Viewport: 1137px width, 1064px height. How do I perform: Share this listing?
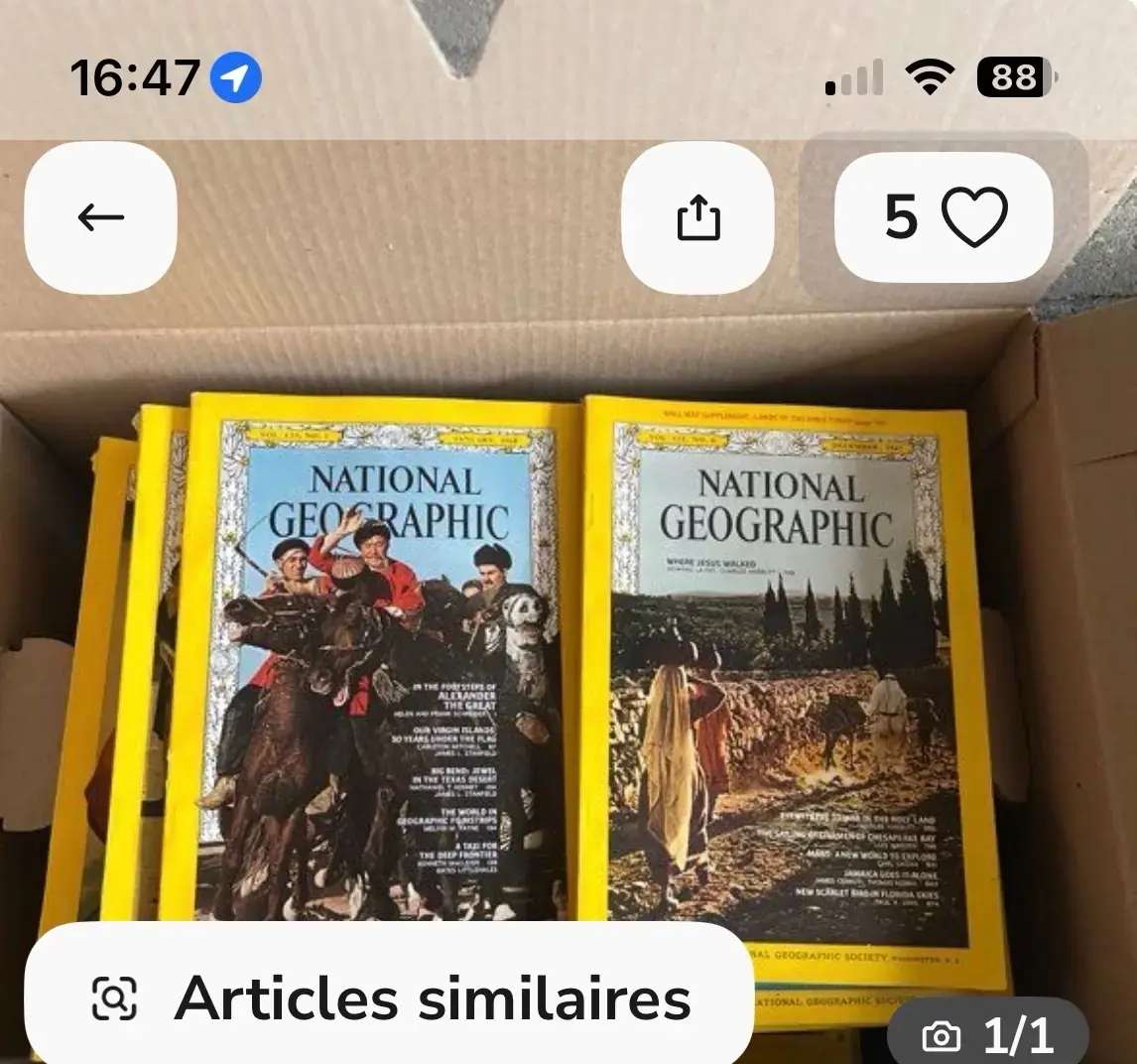point(697,217)
